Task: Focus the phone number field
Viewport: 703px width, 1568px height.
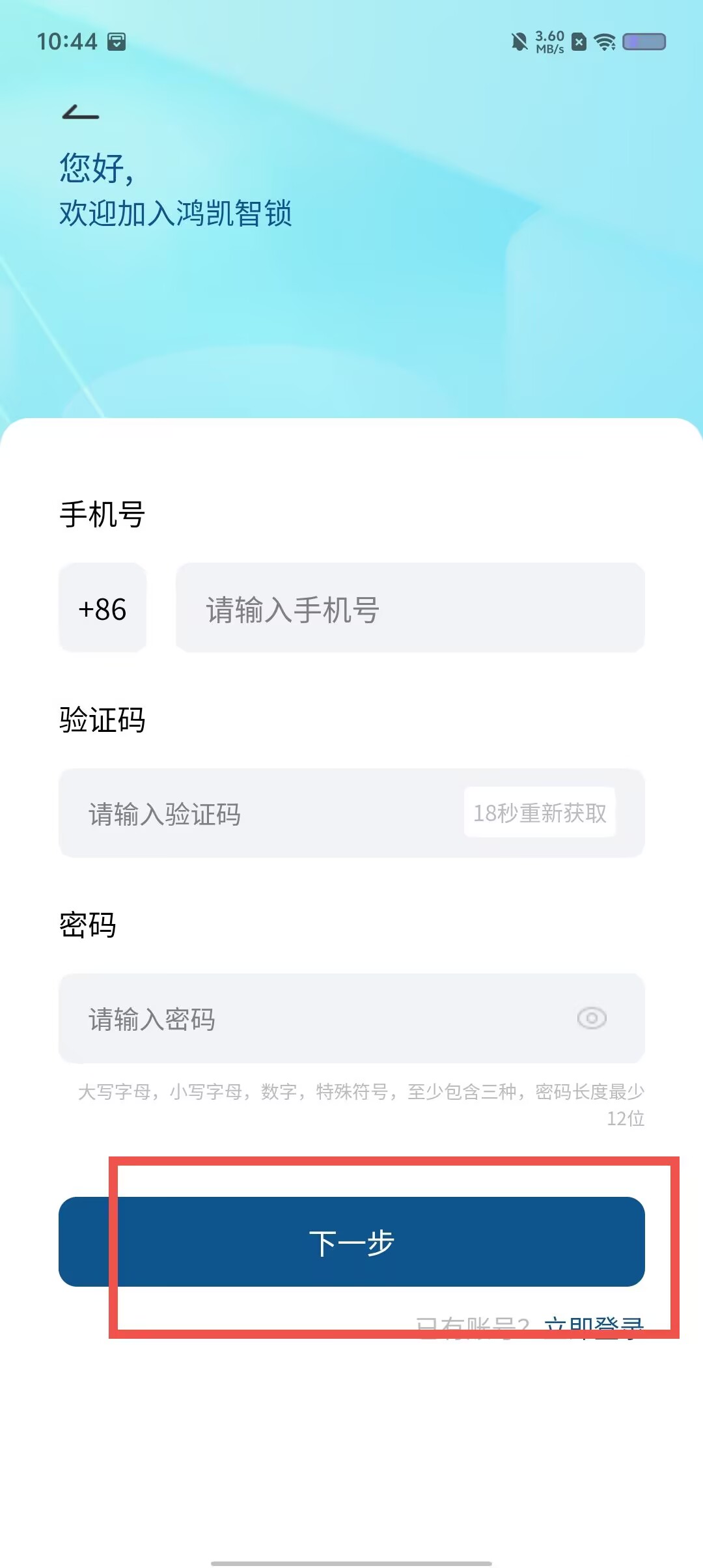Action: [410, 608]
